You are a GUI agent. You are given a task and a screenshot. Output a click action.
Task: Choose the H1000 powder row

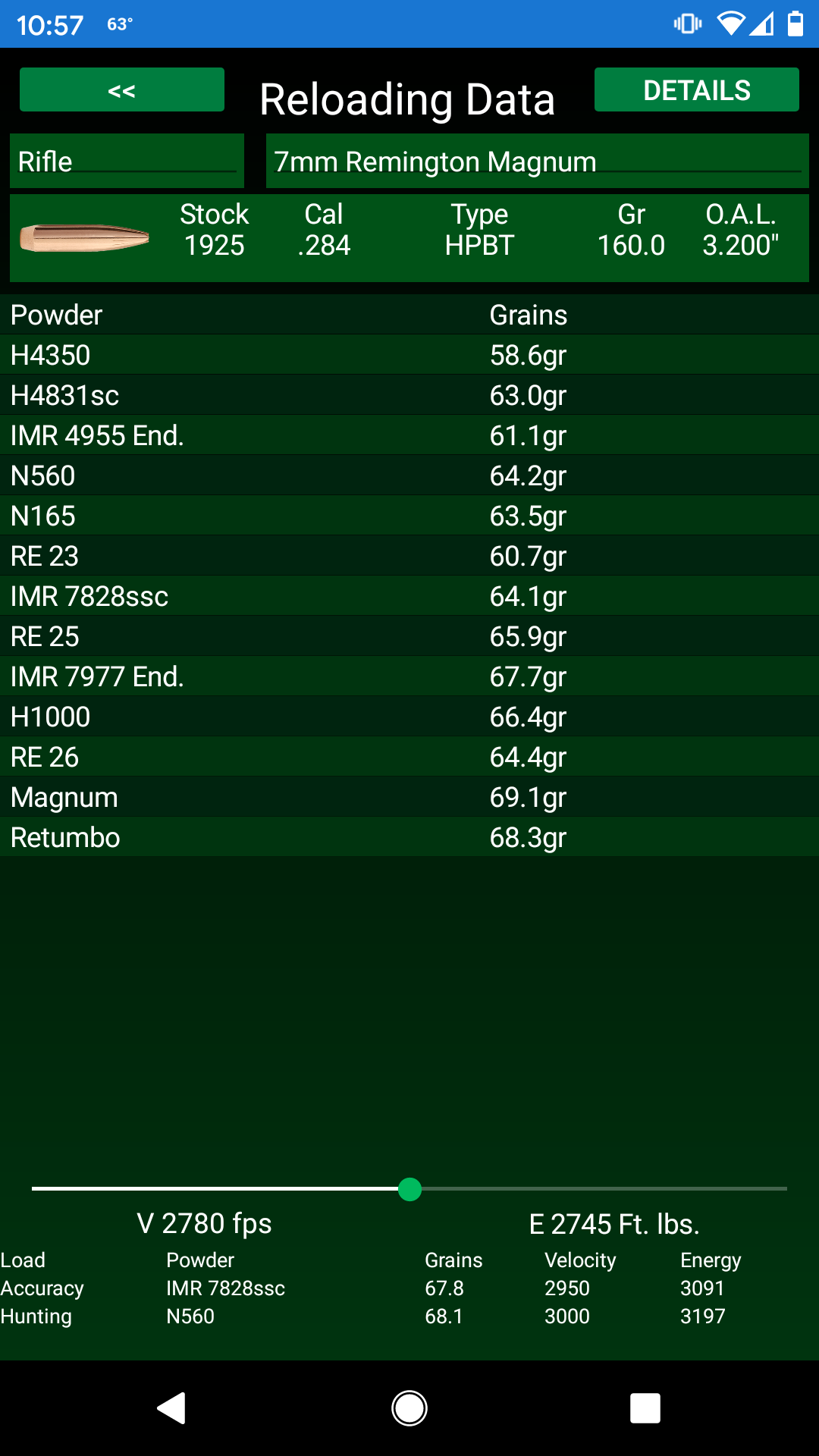409,716
